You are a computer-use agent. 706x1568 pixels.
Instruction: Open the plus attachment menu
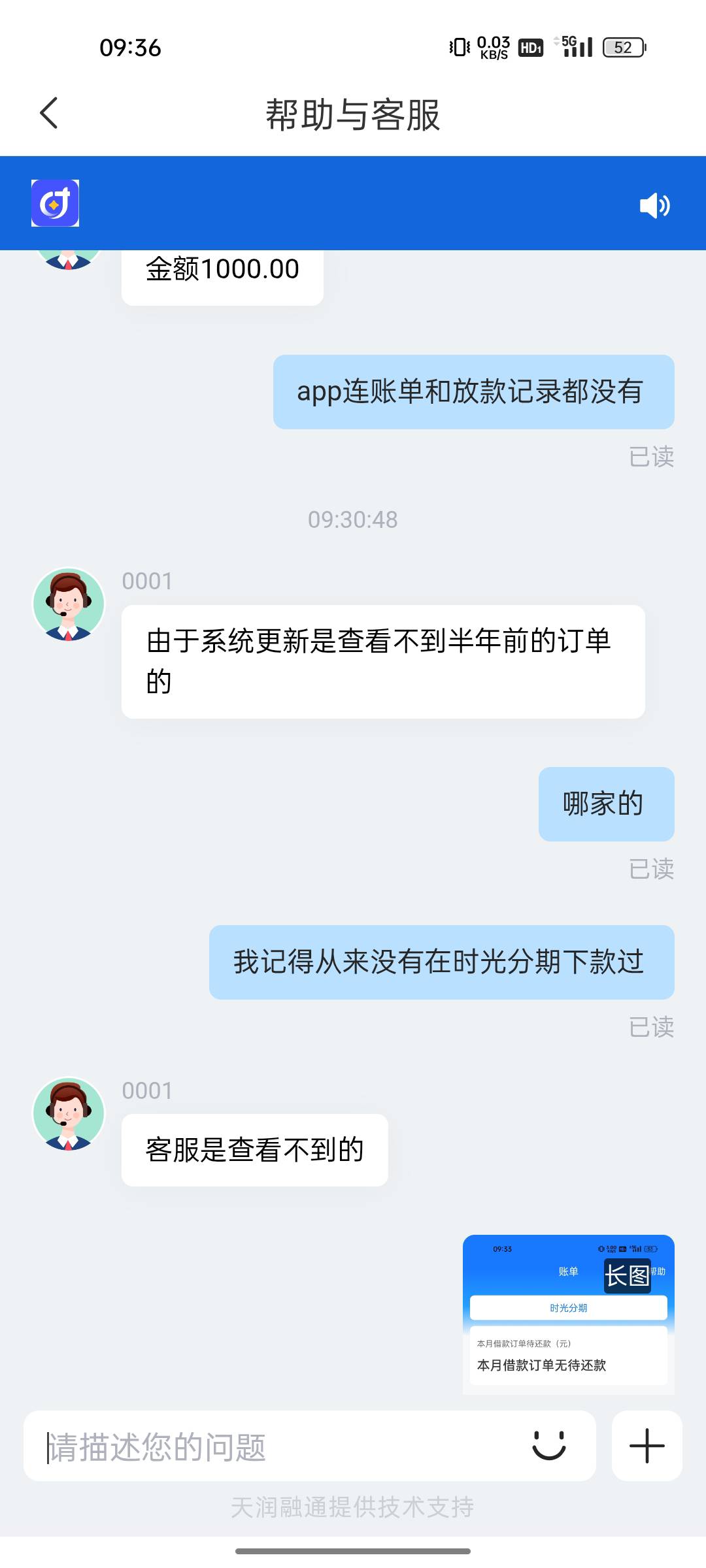pyautogui.click(x=647, y=1445)
